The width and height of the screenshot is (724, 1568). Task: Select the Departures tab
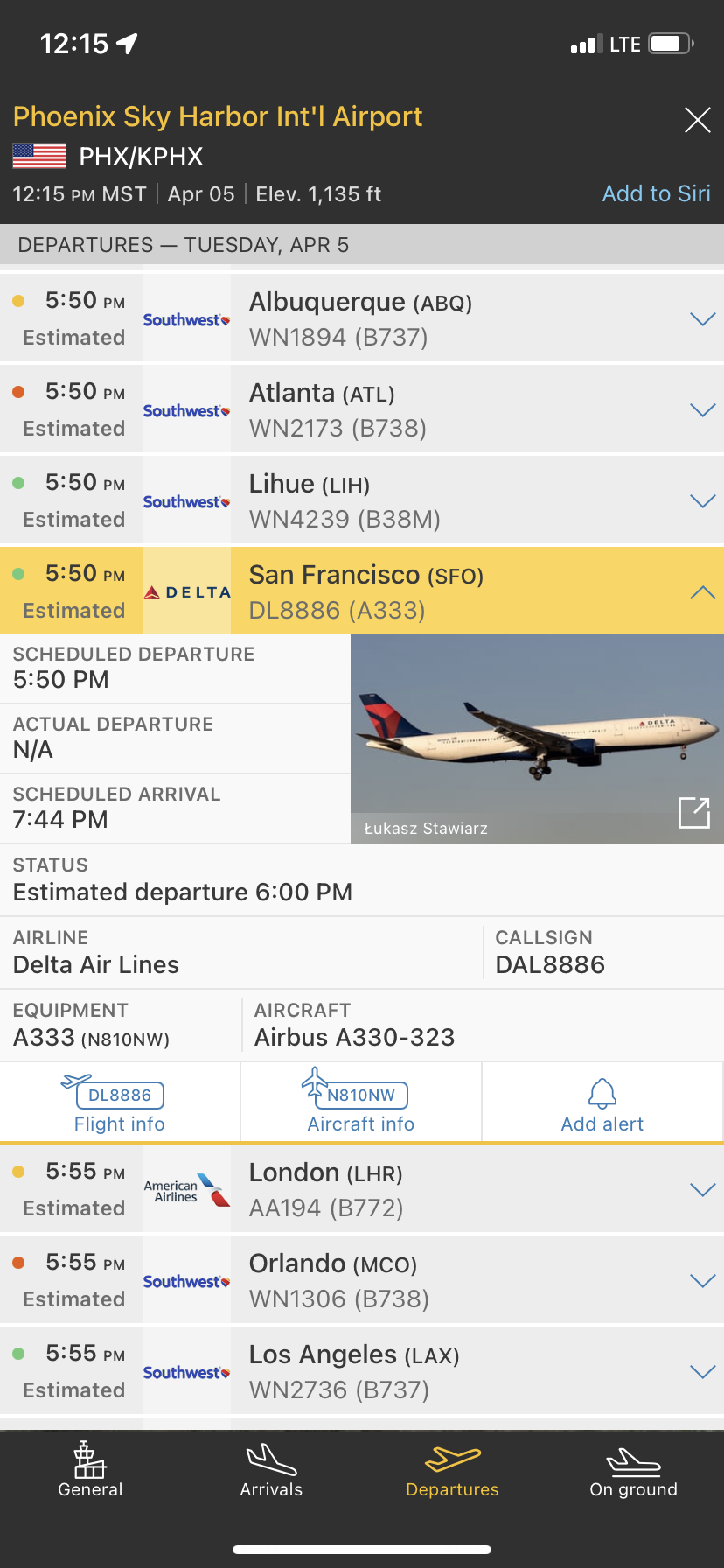452,1470
